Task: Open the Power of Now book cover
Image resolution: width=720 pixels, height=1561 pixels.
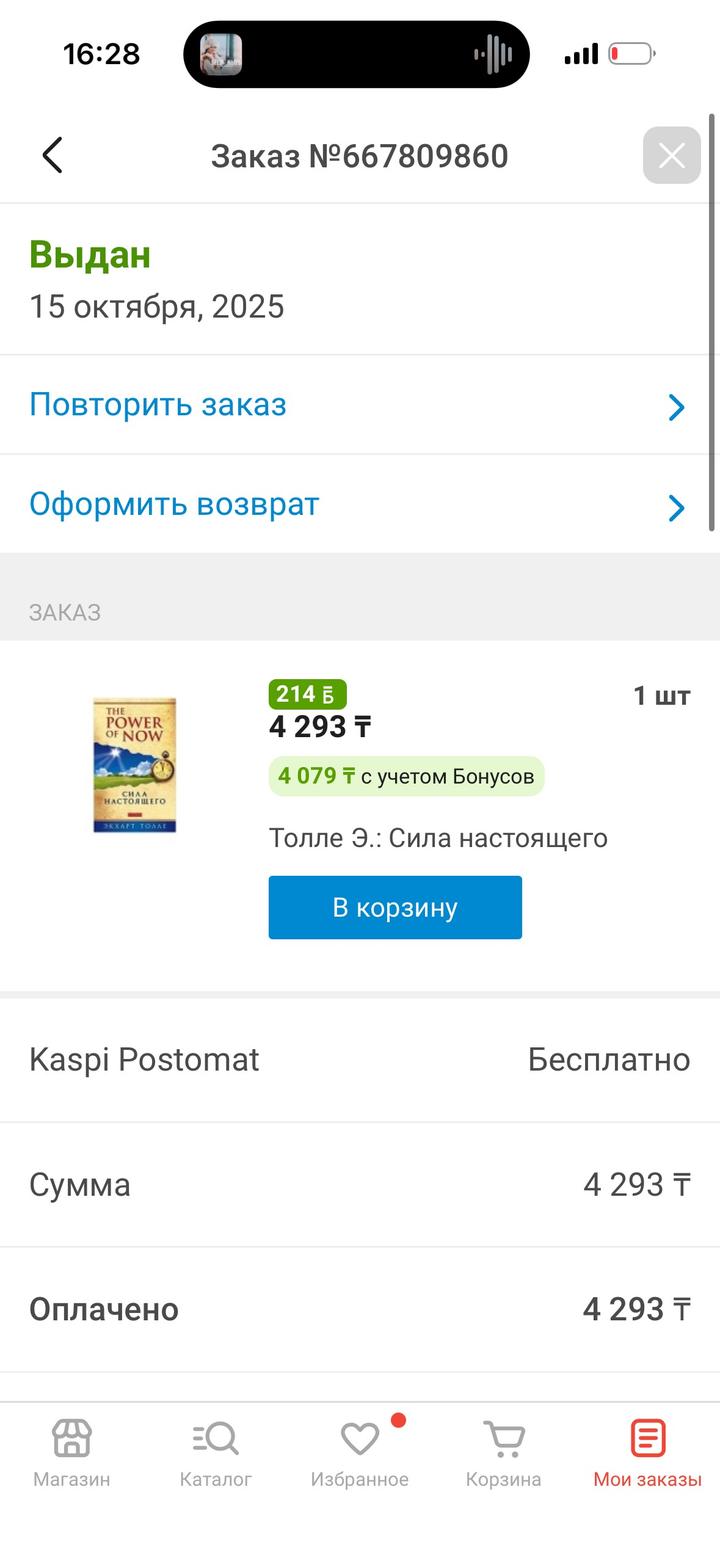Action: tap(135, 765)
